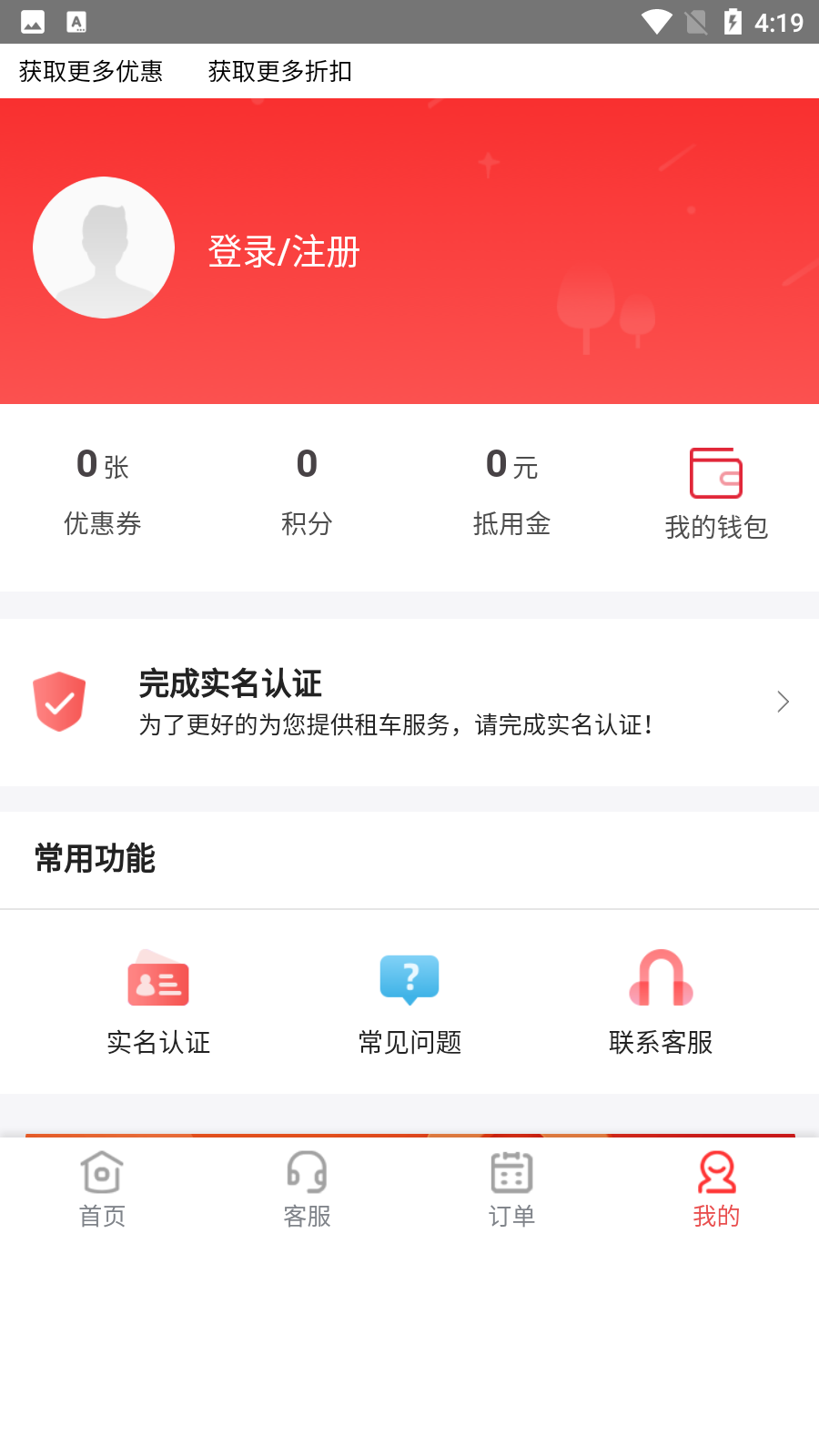Expand the 完成实名认证 row via right chevron
This screenshot has height=1456, width=819.
coord(784,702)
